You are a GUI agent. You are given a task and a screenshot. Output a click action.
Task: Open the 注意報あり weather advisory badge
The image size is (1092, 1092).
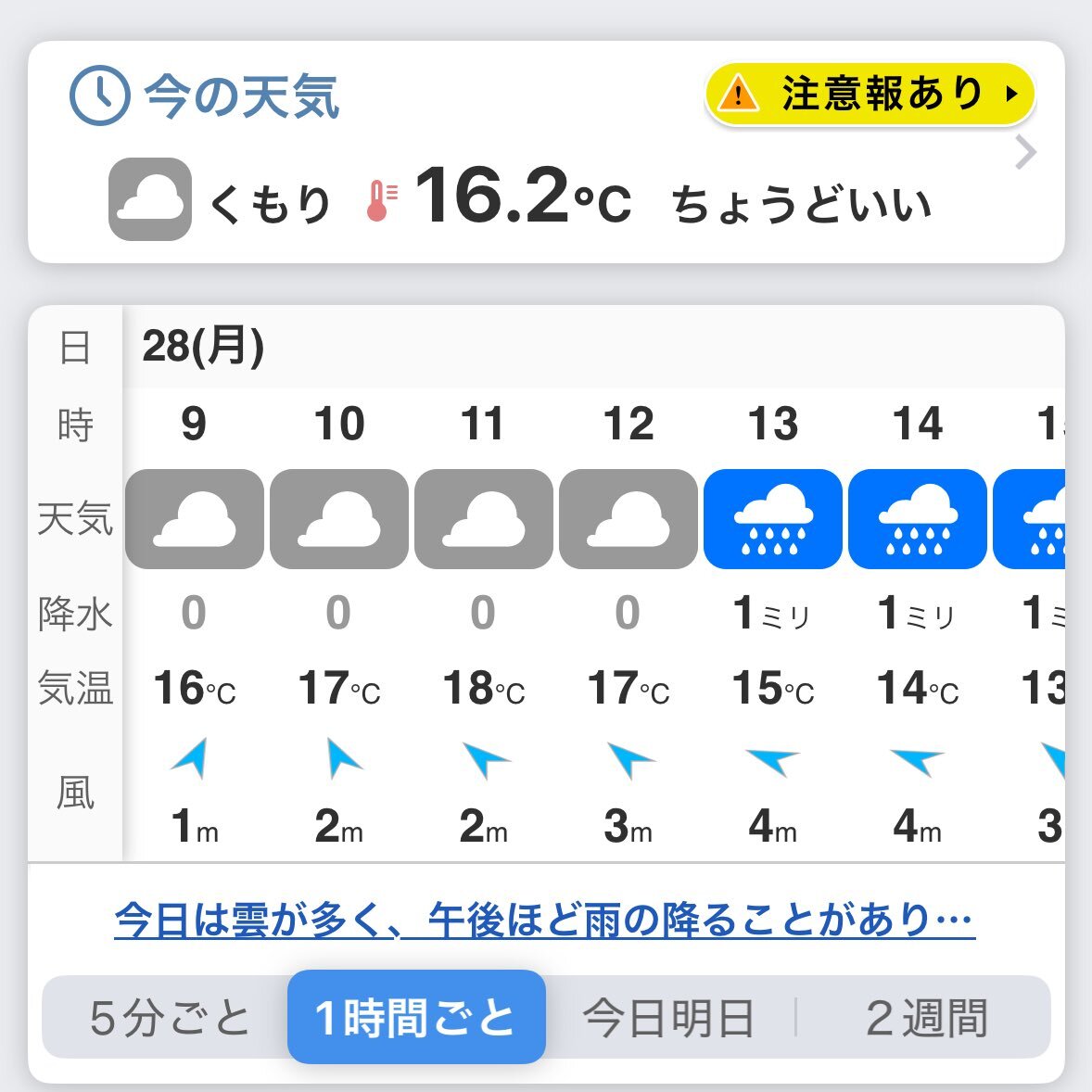[x=870, y=94]
